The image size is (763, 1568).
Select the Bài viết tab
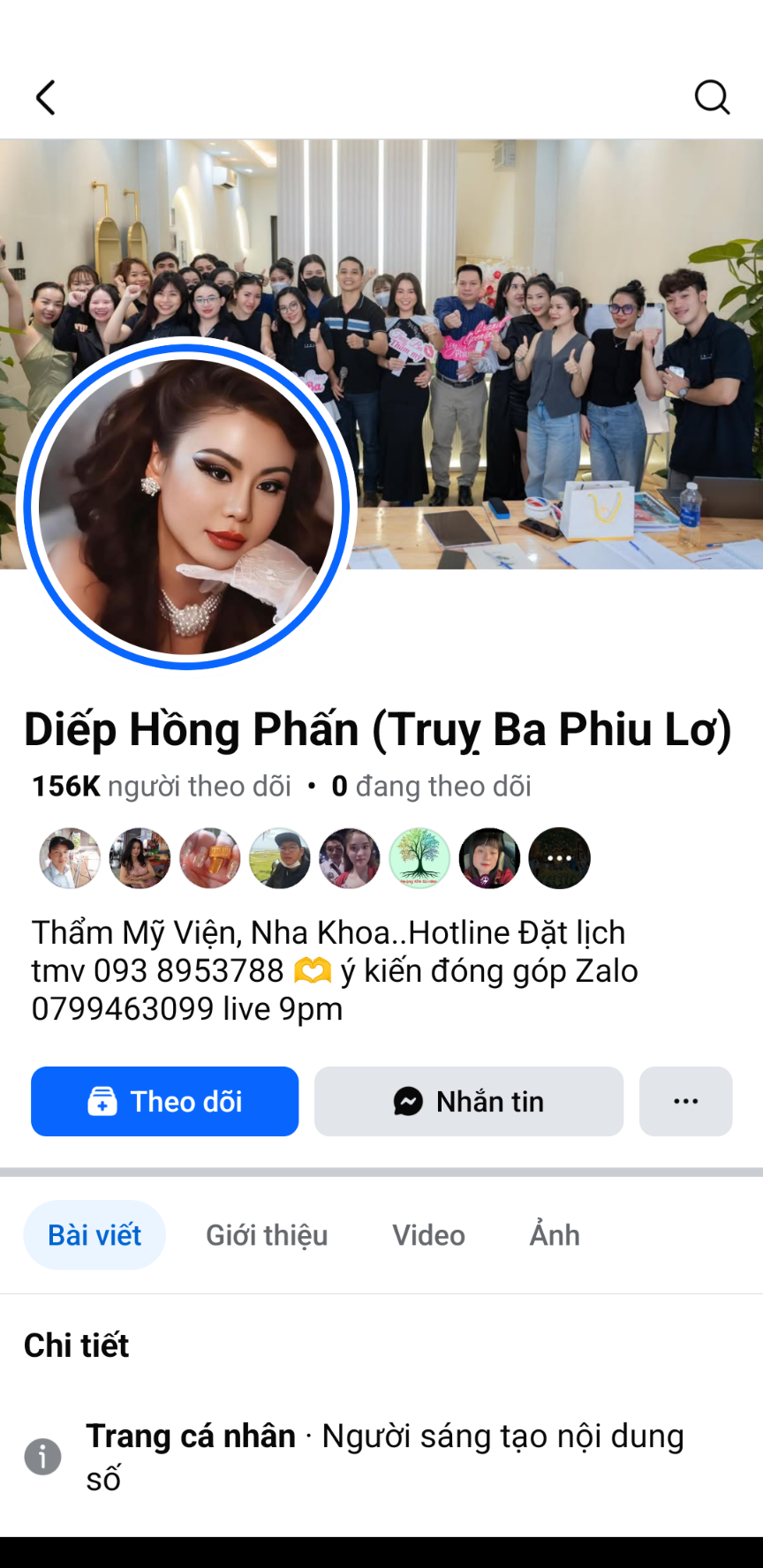tap(94, 1234)
